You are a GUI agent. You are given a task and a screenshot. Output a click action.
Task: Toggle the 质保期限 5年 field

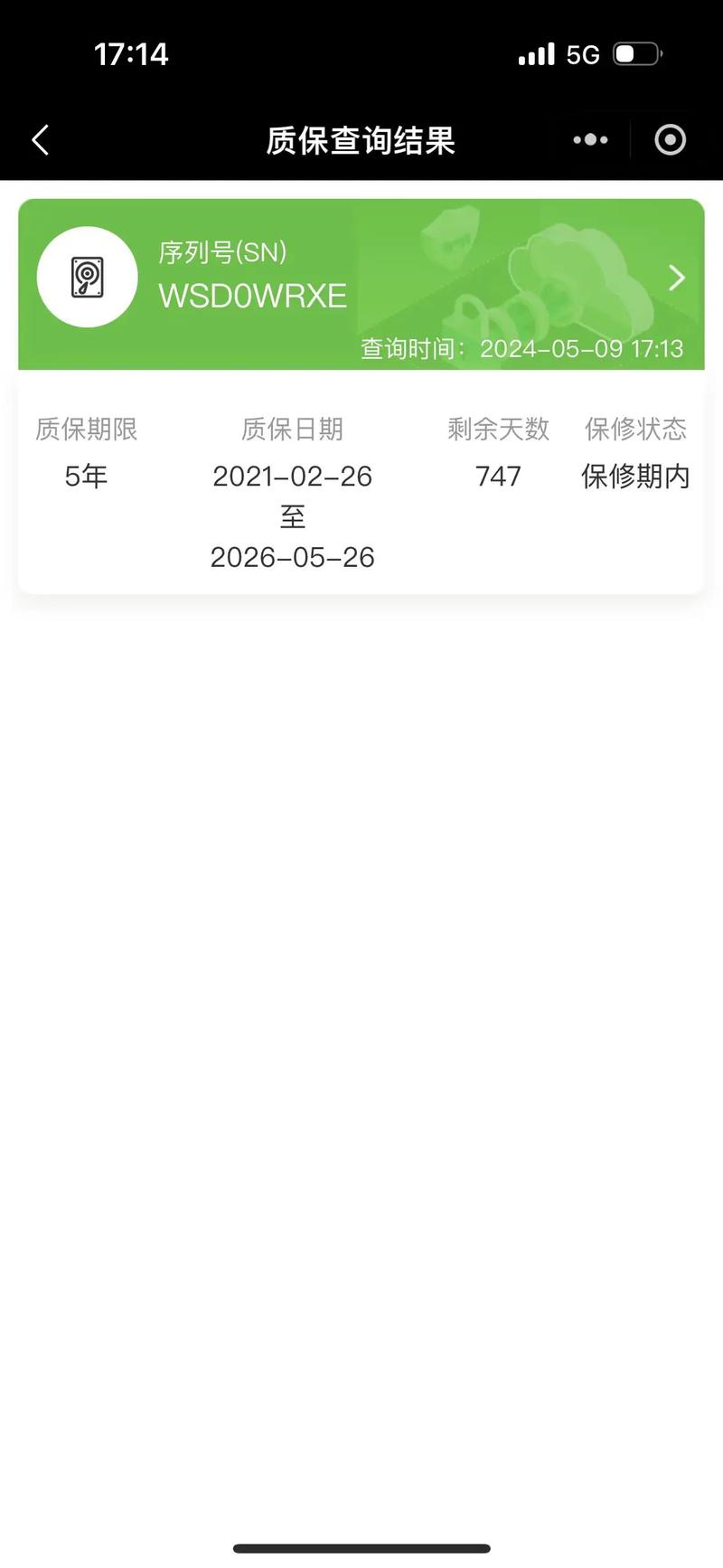[85, 477]
